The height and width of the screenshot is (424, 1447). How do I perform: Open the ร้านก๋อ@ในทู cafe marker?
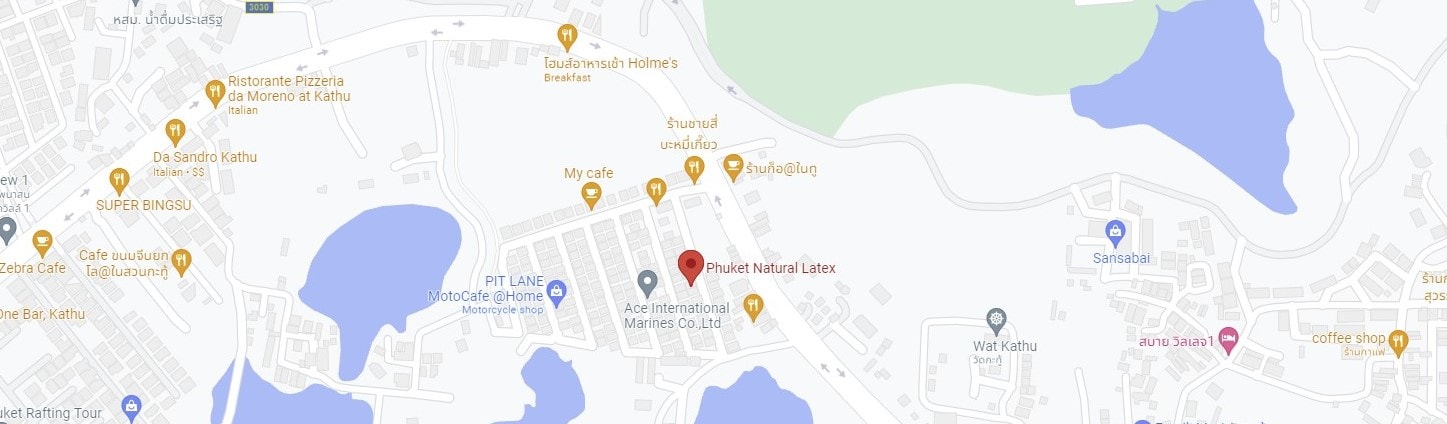[x=733, y=166]
